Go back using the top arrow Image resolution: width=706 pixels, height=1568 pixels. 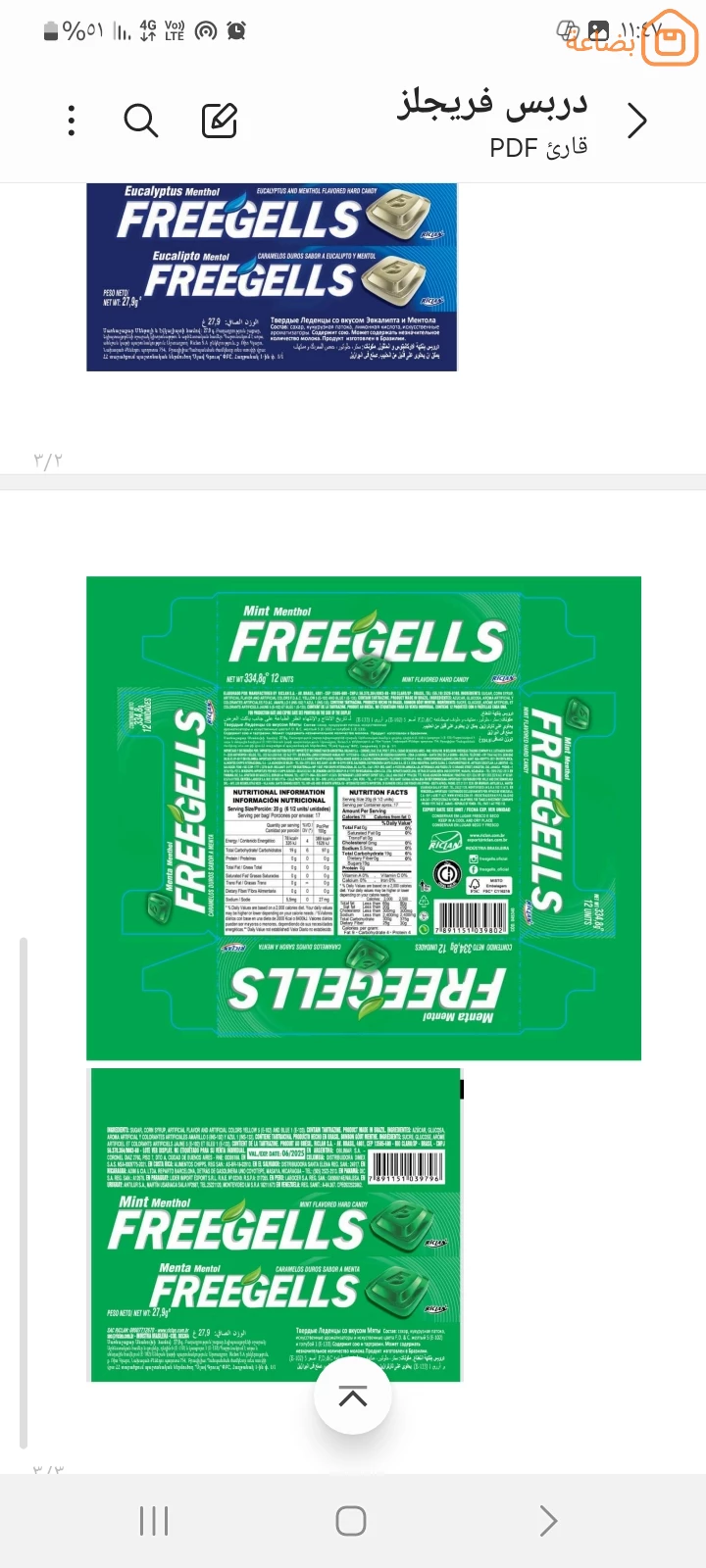[637, 122]
